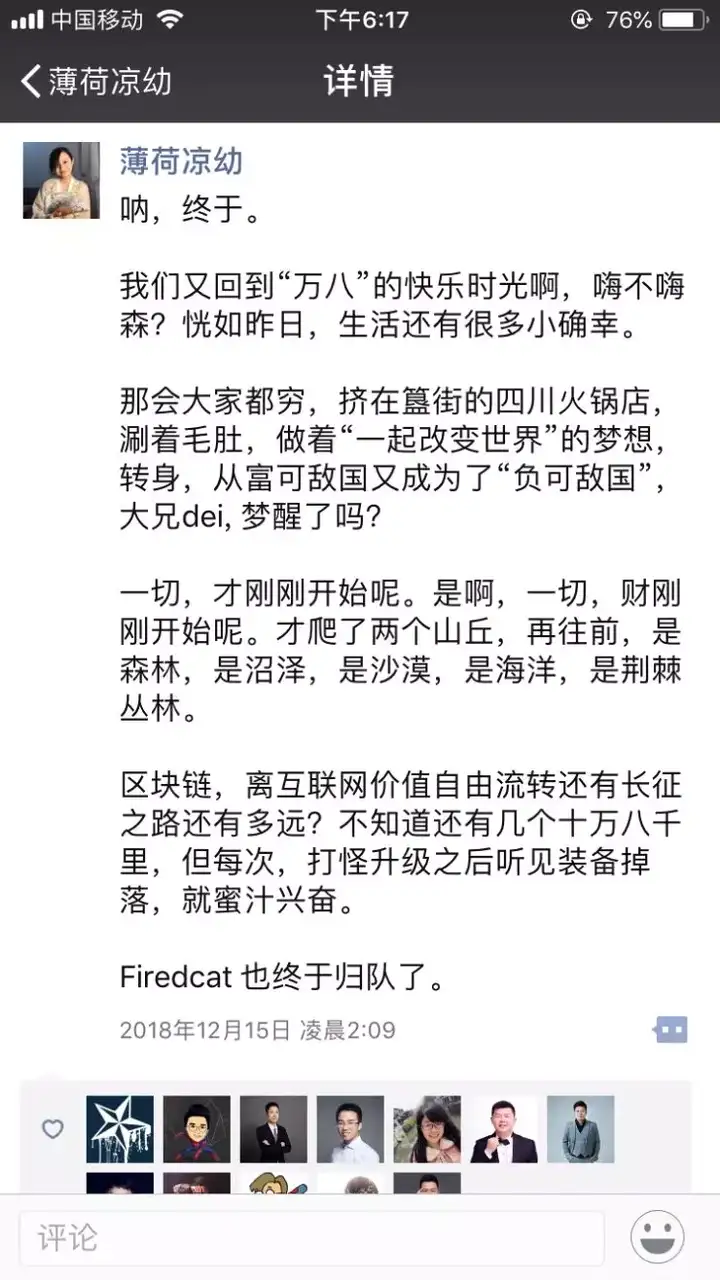720x1280 pixels.
Task: Tap the comment input field
Action: pos(312,1239)
